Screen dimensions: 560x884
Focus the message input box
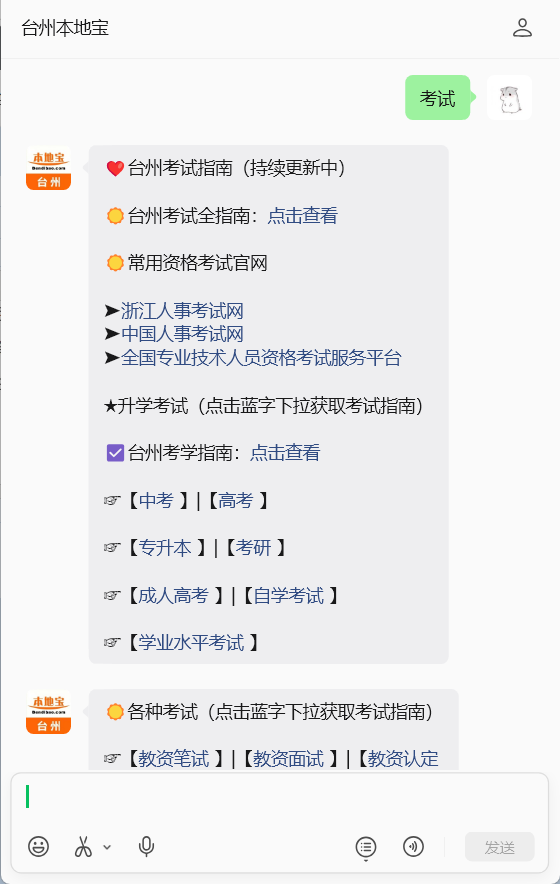pos(280,797)
